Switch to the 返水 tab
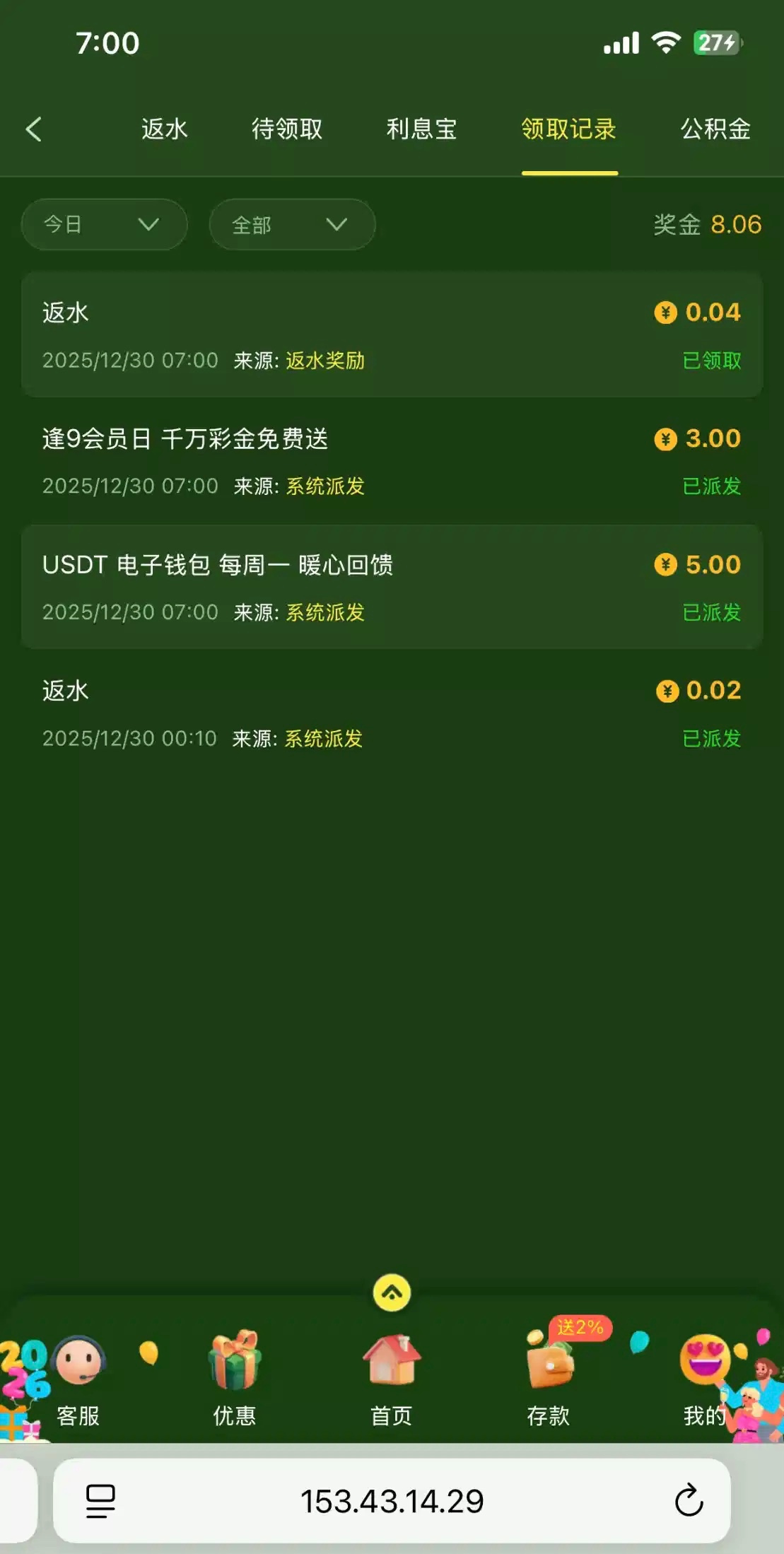 tap(164, 129)
